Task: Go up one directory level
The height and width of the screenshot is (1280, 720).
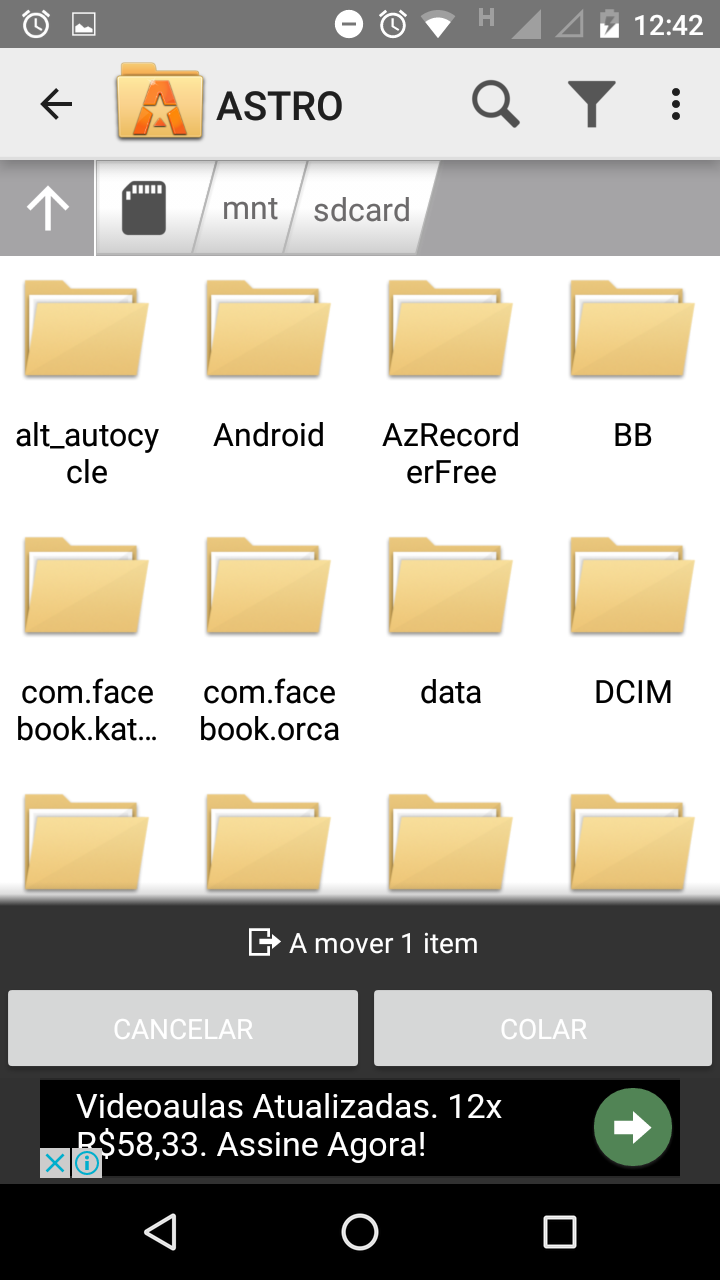Action: pyautogui.click(x=47, y=208)
